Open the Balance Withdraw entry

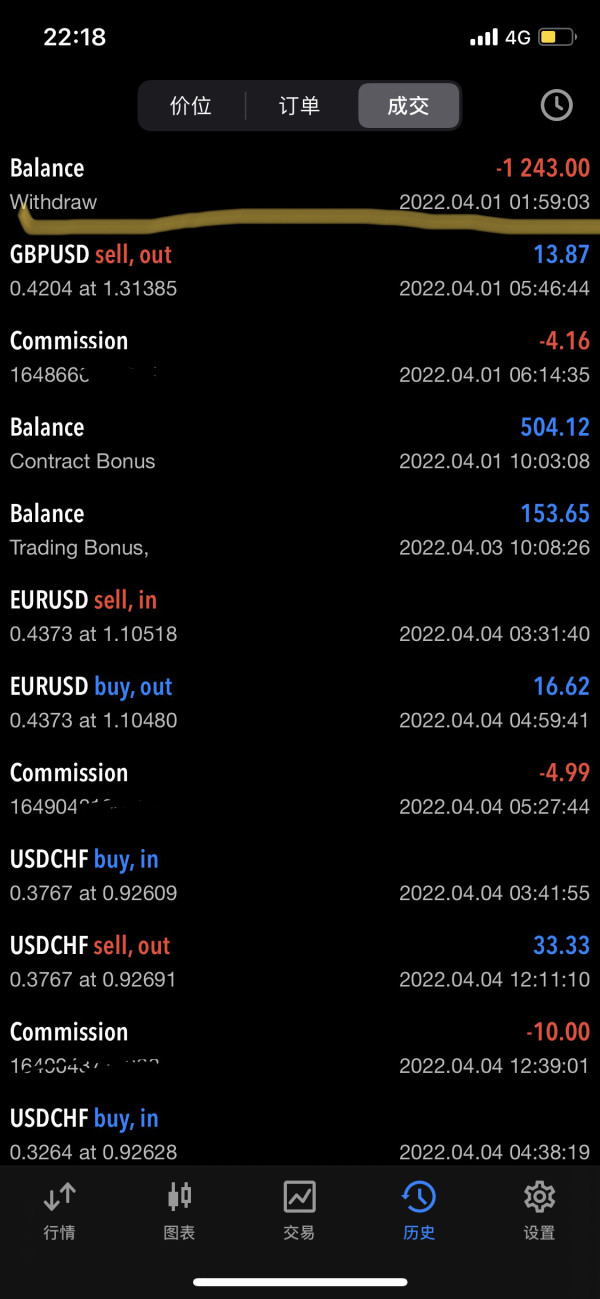click(x=300, y=184)
